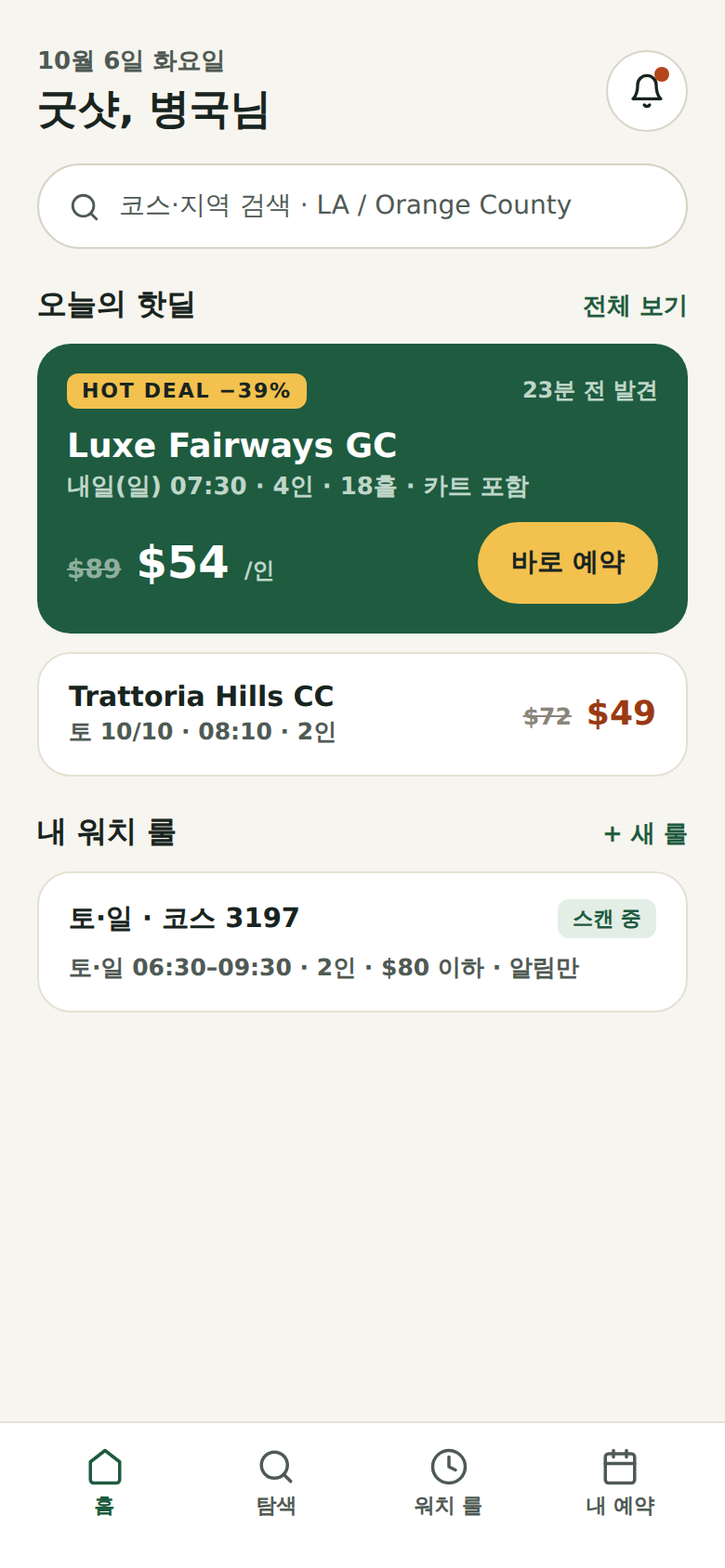Tap the course and region search box
725x1568 pixels.
(362, 206)
